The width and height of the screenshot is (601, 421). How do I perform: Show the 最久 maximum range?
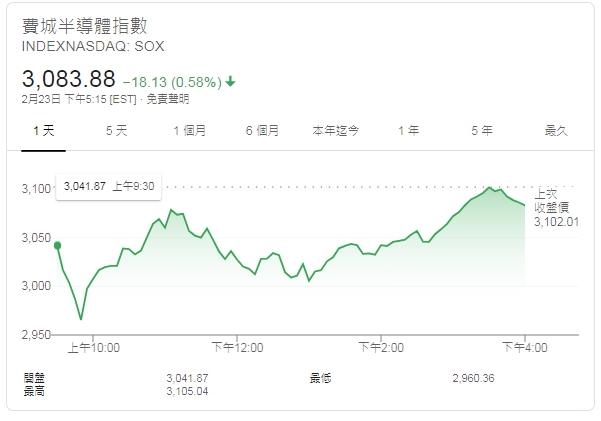click(x=555, y=131)
